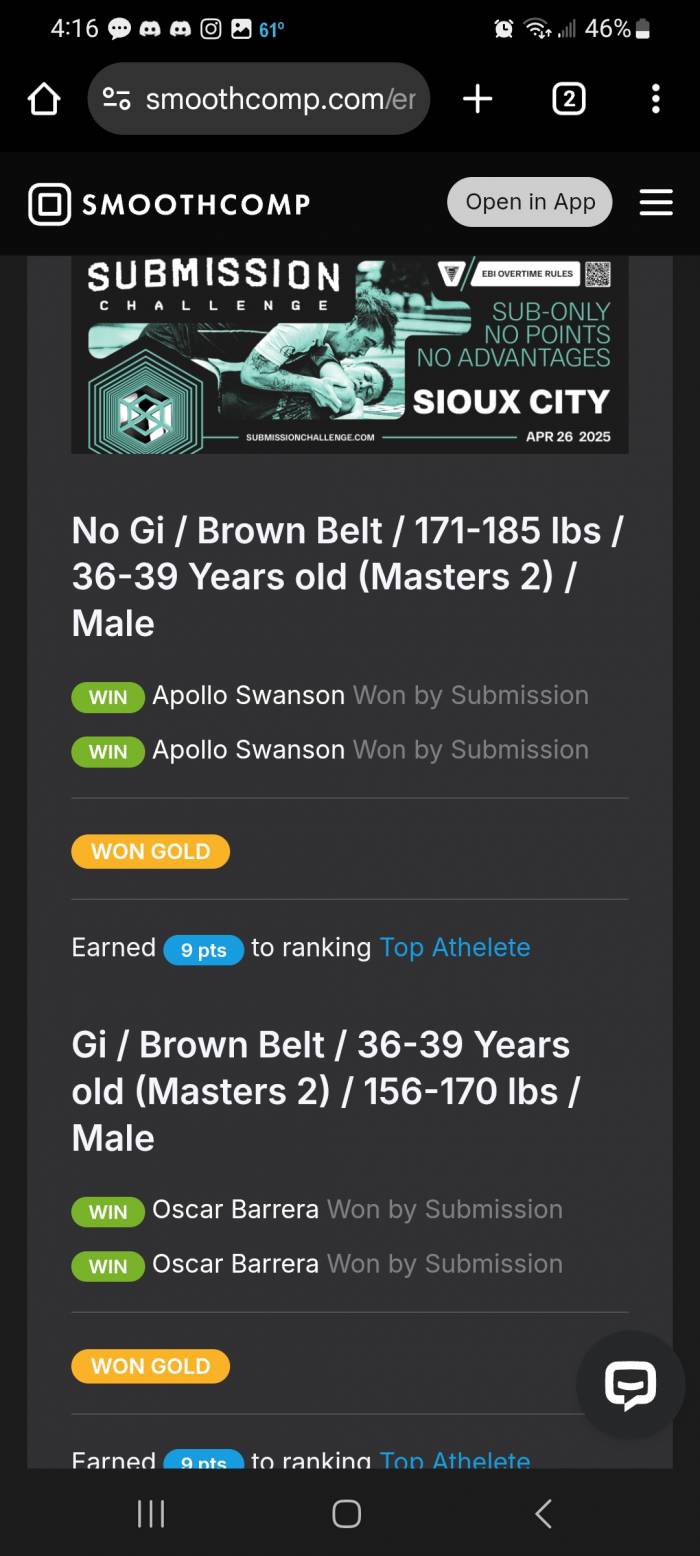Viewport: 700px width, 1556px height.
Task: Open Top Athlete ranking link under No Gi bracket
Action: point(455,947)
